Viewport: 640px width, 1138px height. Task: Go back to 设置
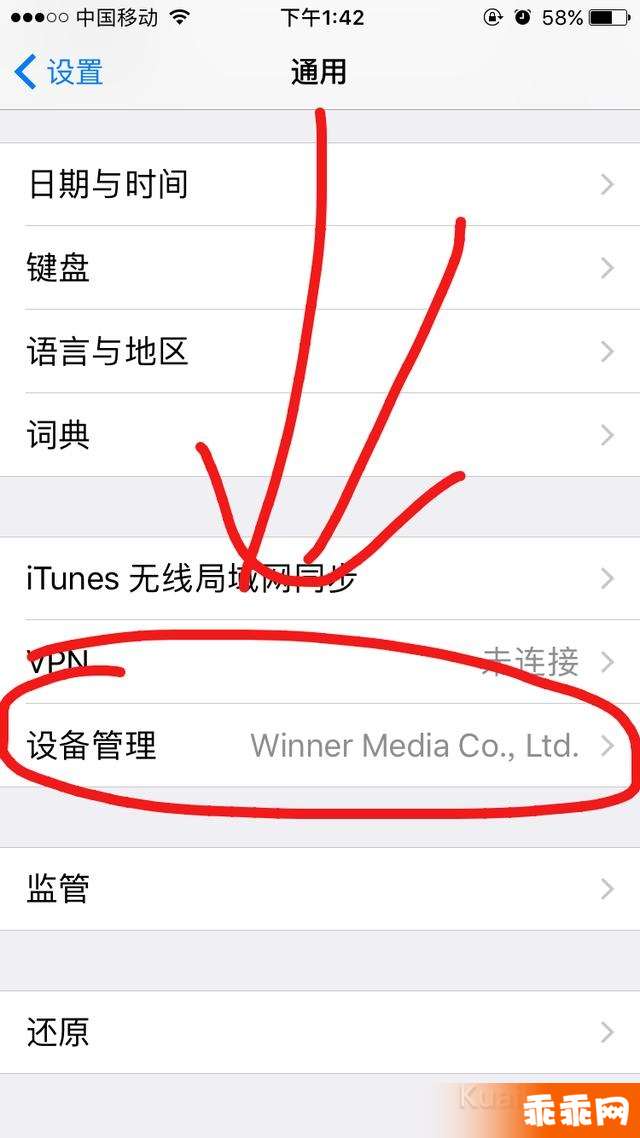tap(60, 72)
